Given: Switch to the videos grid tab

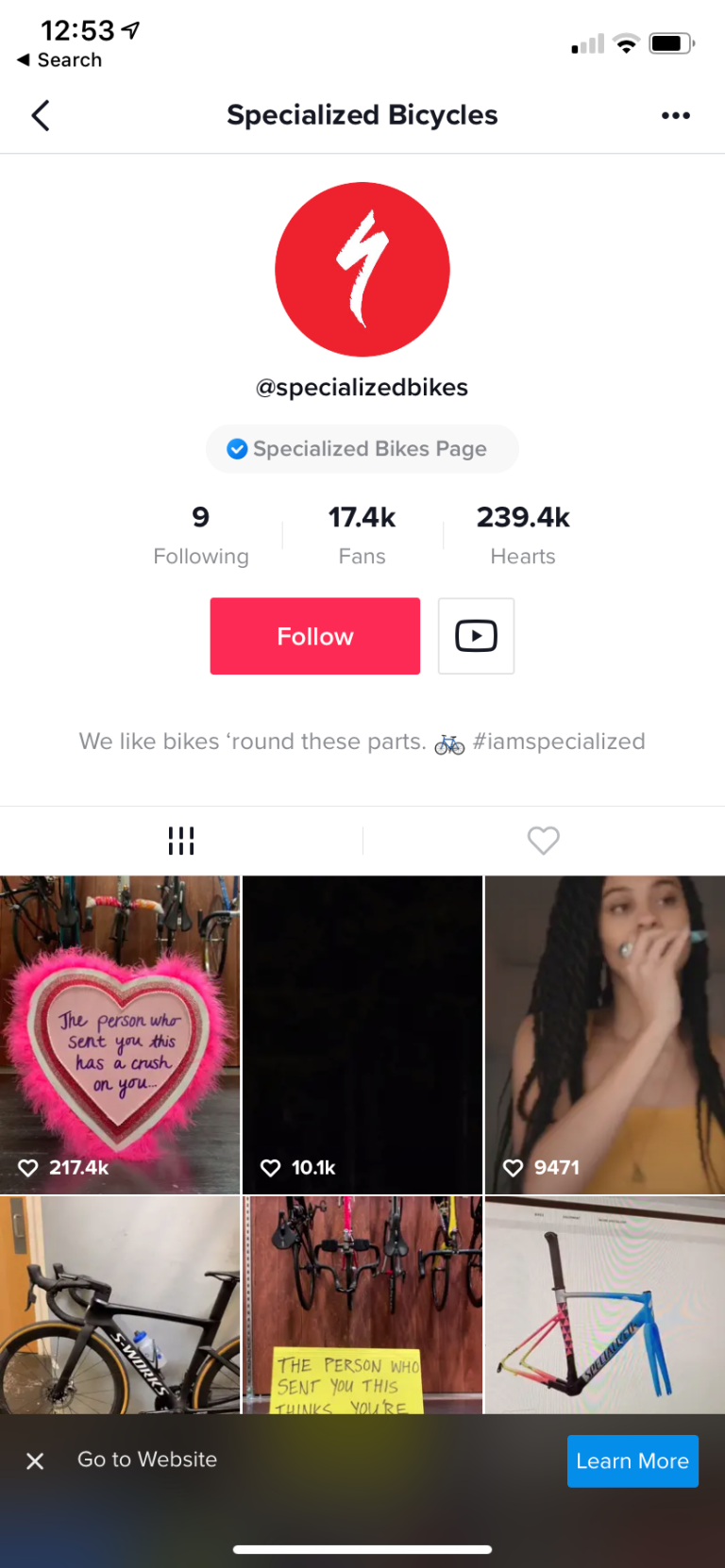Looking at the screenshot, I should point(181,841).
